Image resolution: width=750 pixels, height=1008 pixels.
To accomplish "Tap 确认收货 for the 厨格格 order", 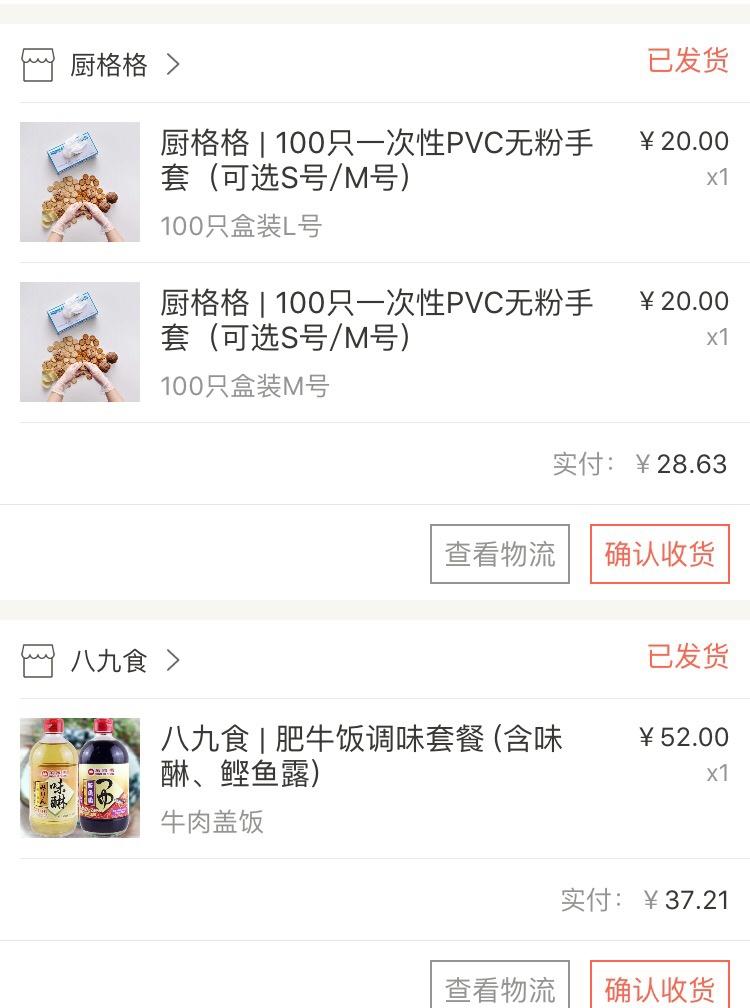I will pos(660,554).
